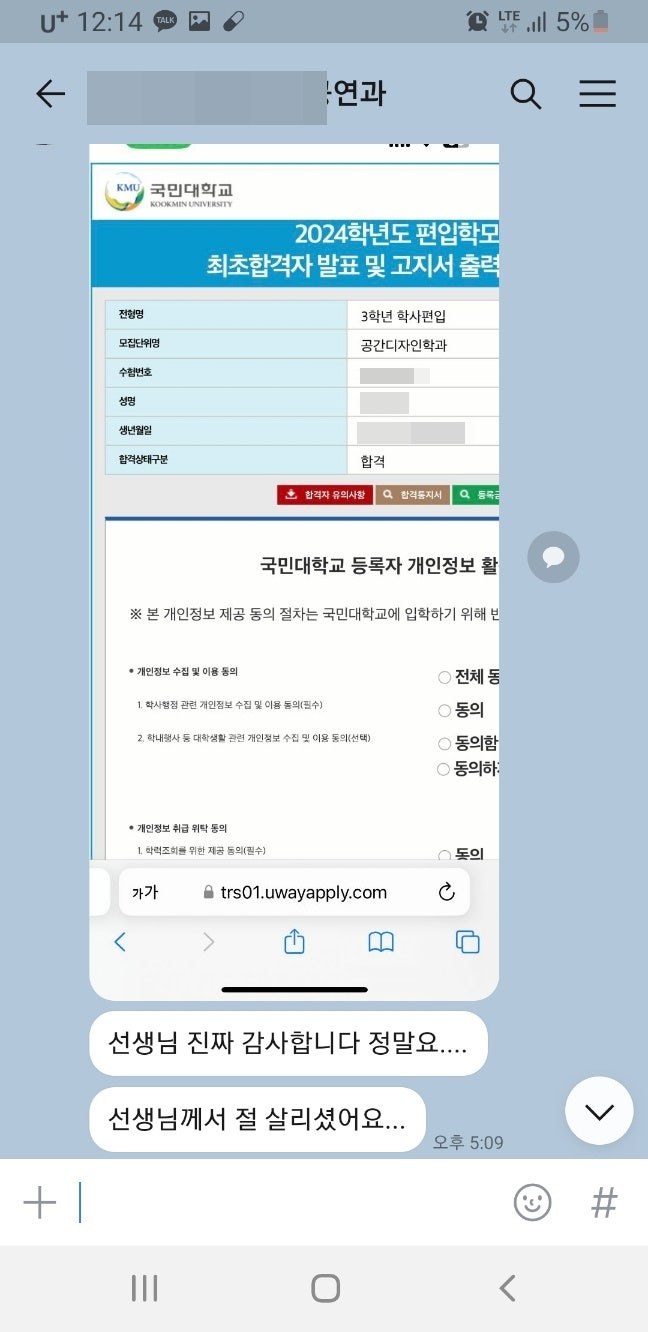
Task: Open recent apps from navigation bar
Action: [x=144, y=1288]
